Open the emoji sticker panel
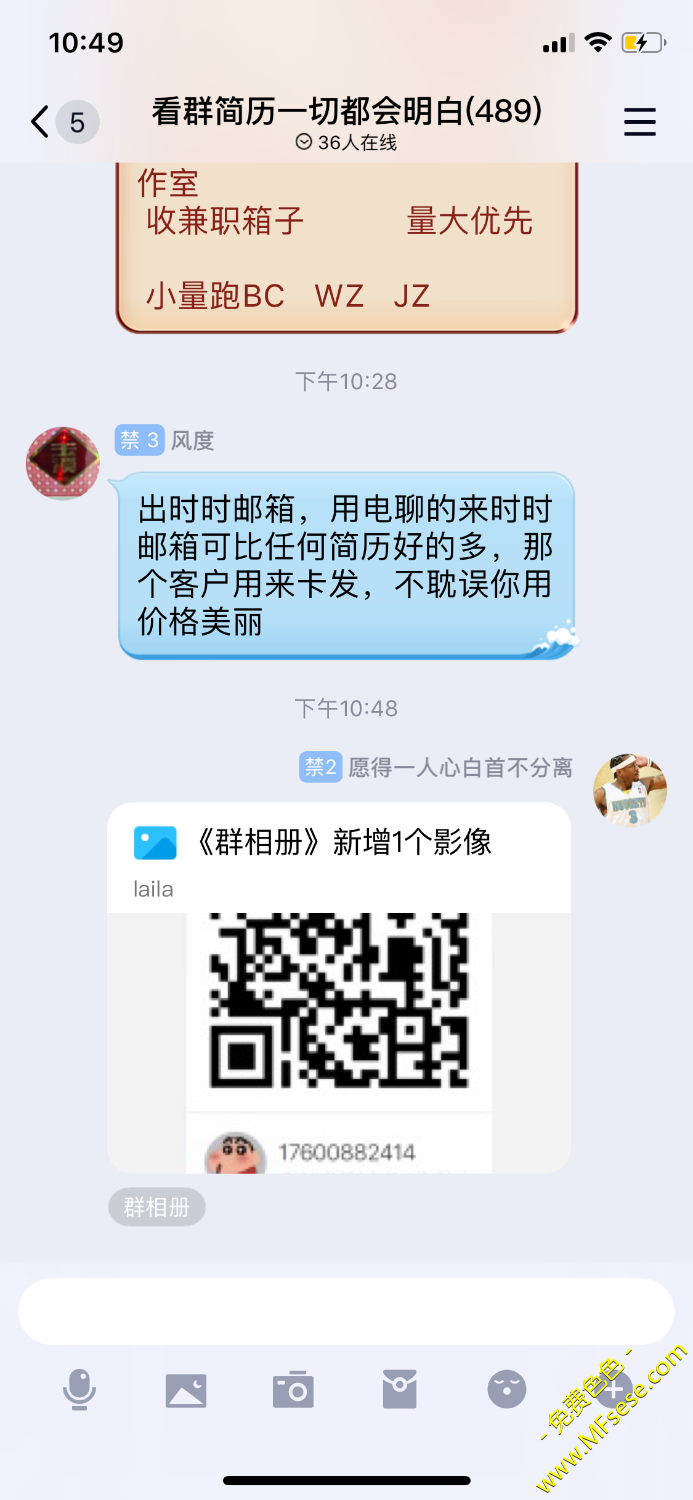 (x=507, y=1390)
